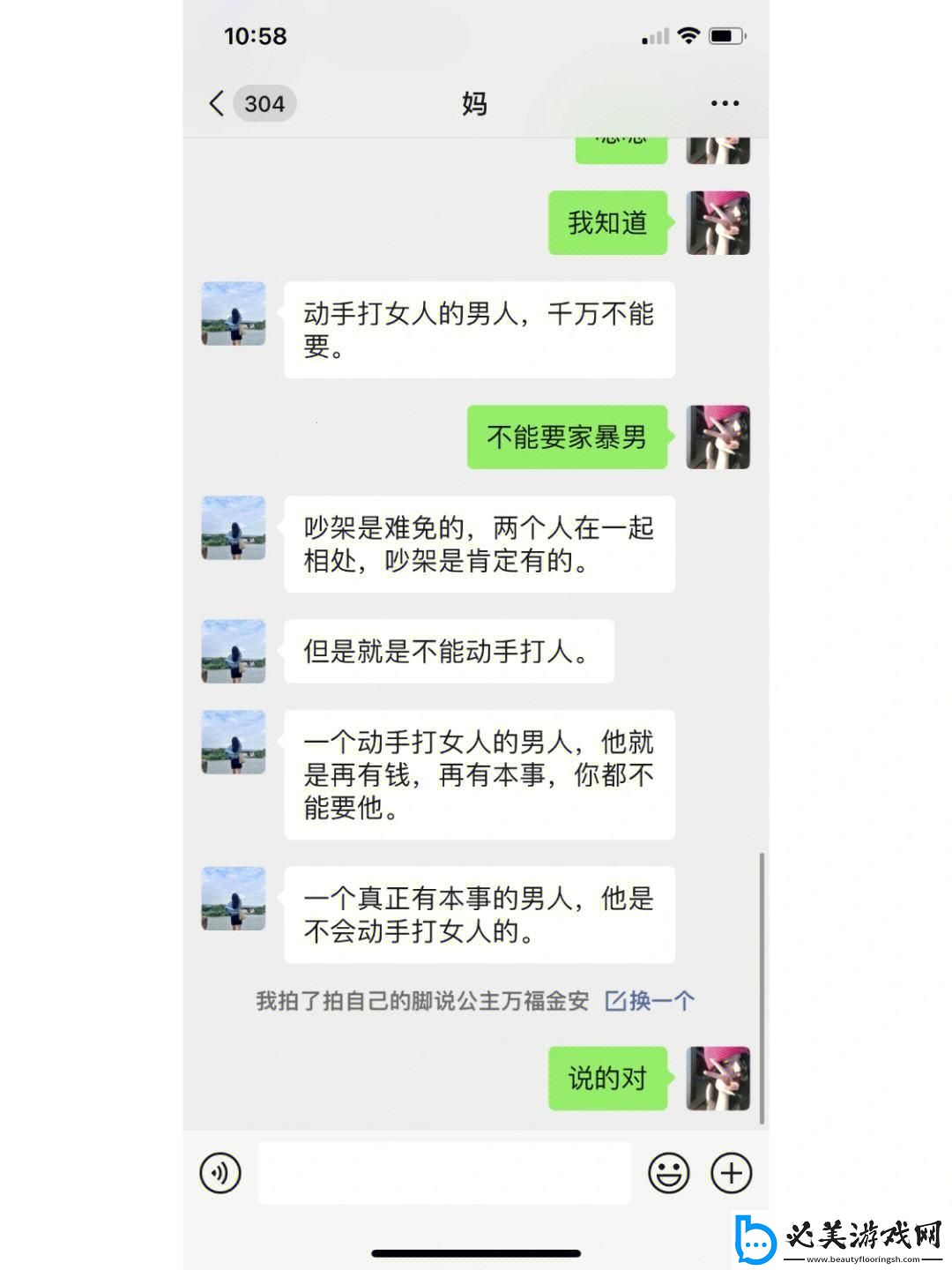This screenshot has height=1270, width=952.
Task: Switch to voice message input
Action: (220, 1173)
